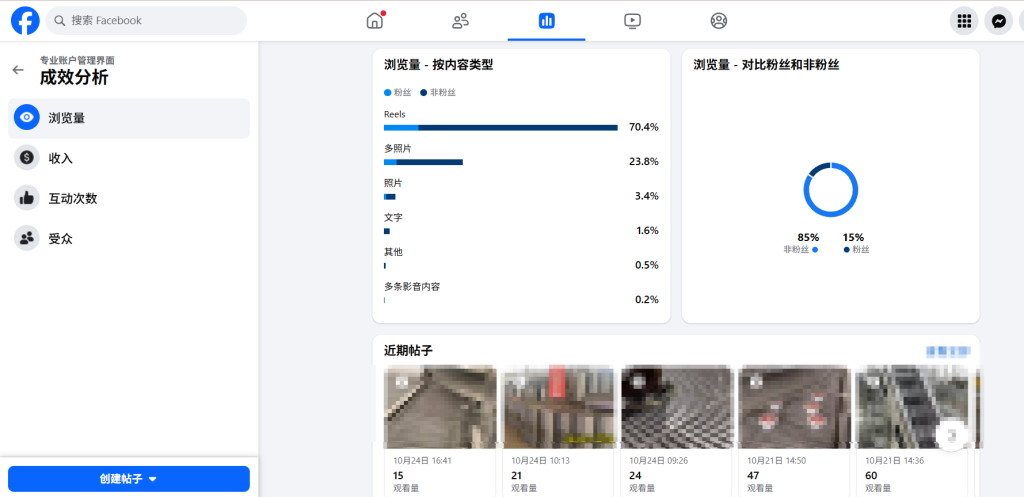Open the Video tab

(x=632, y=20)
